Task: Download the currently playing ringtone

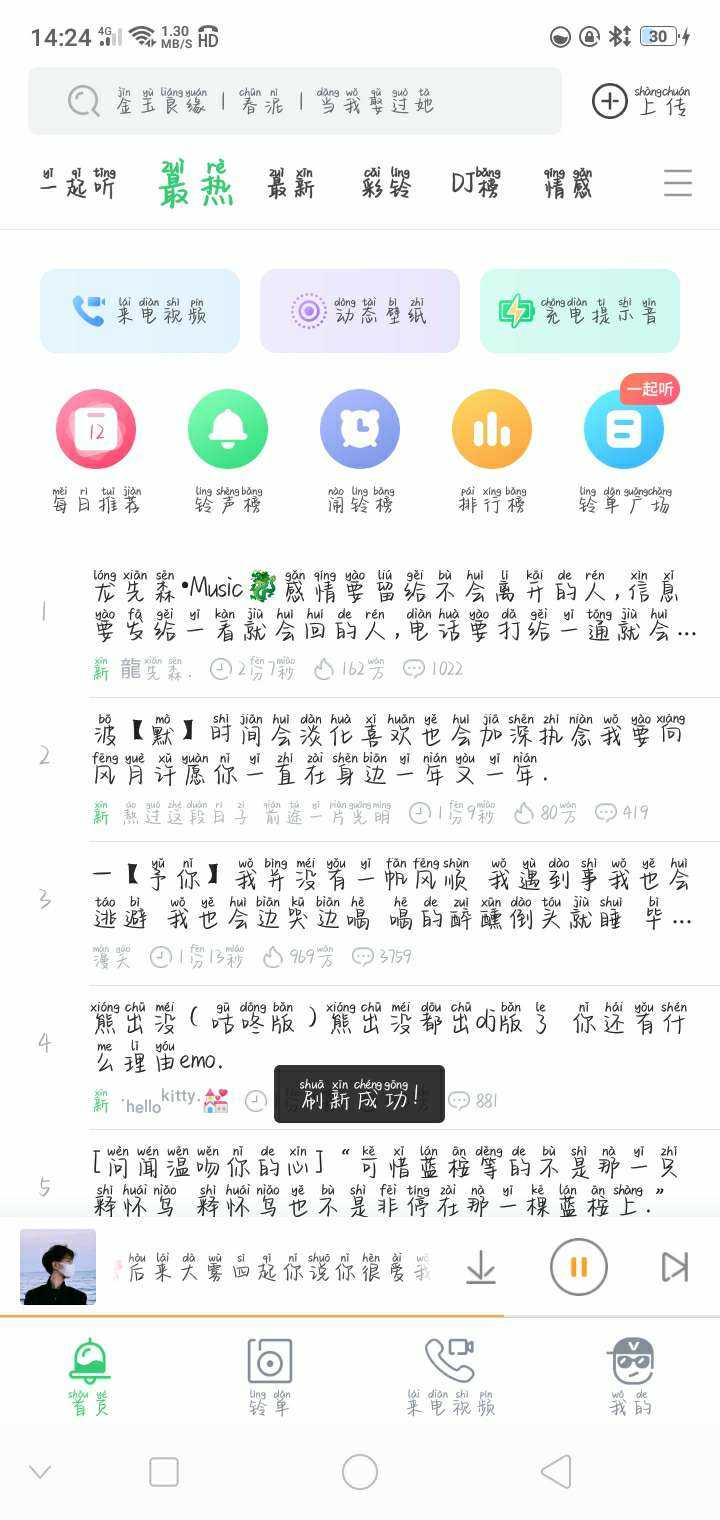Action: [481, 1267]
